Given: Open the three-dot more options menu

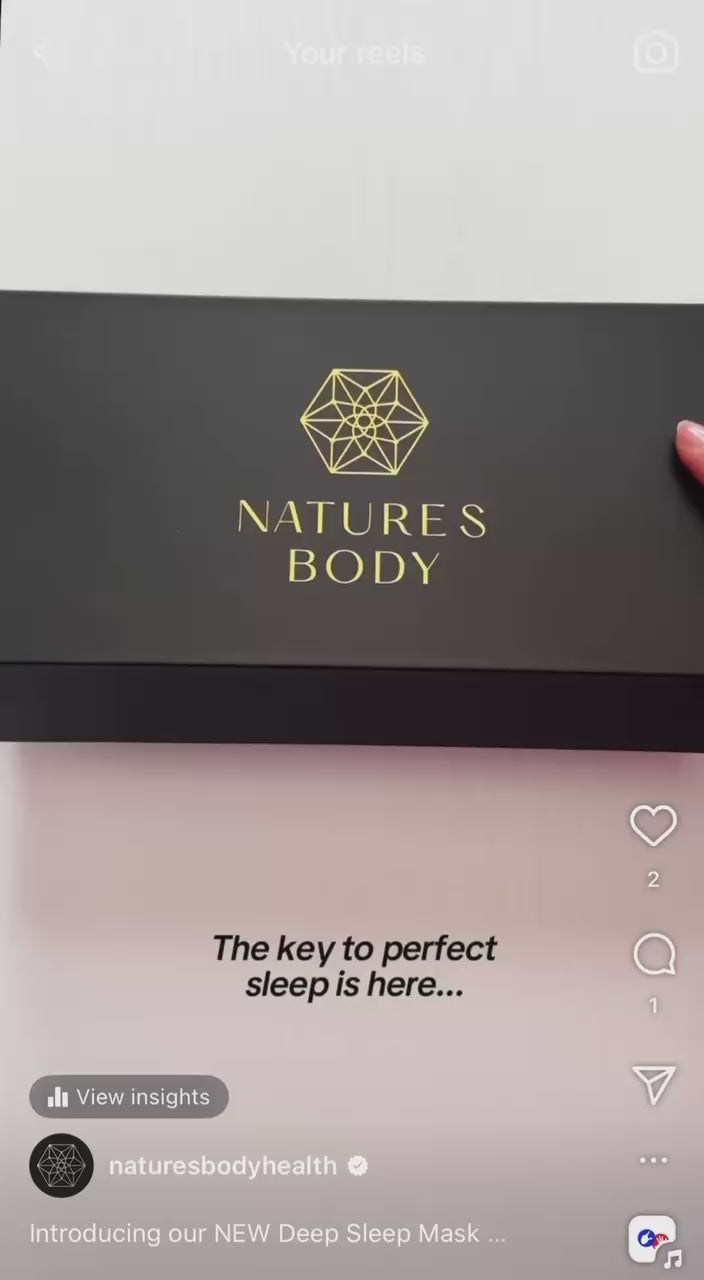Looking at the screenshot, I should (x=653, y=1160).
